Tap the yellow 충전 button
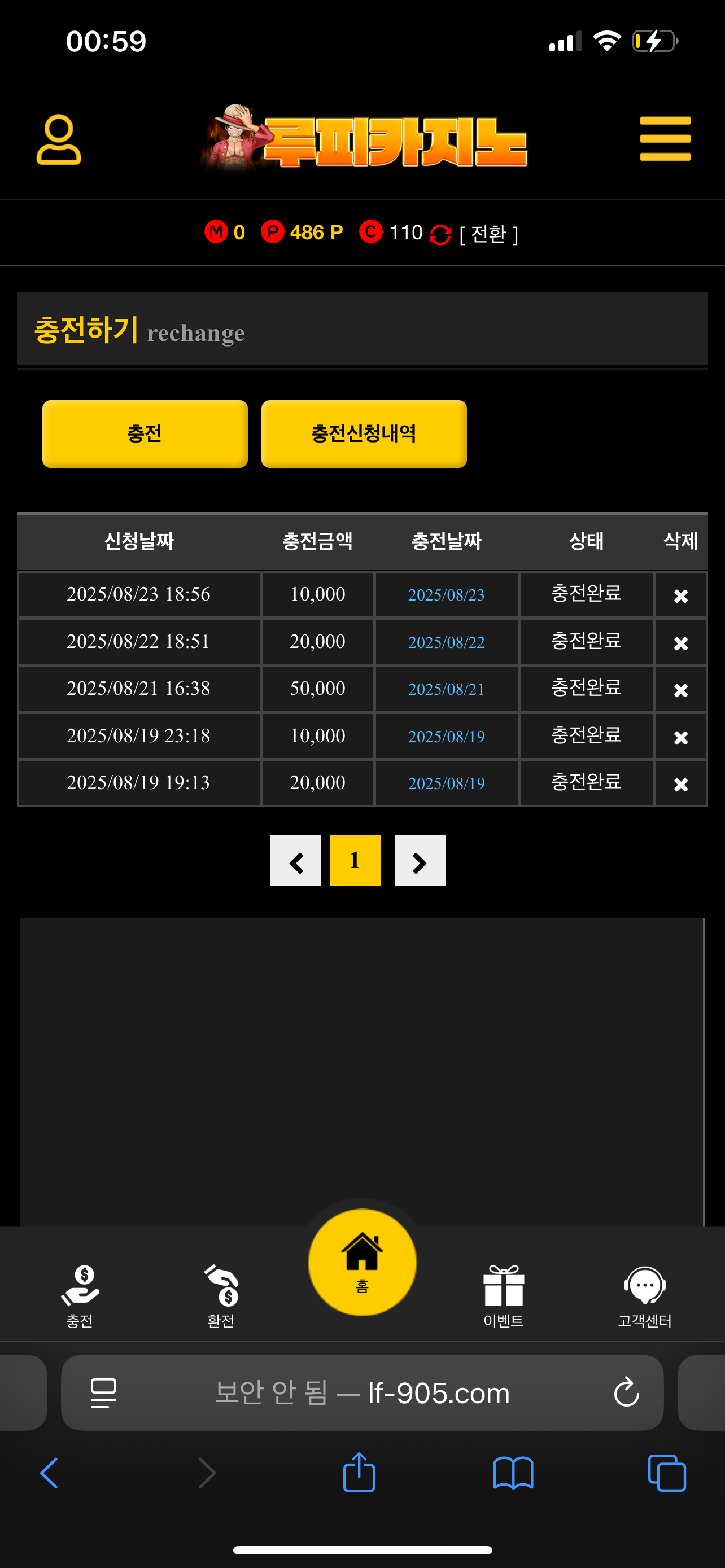The height and width of the screenshot is (1568, 725). click(145, 434)
